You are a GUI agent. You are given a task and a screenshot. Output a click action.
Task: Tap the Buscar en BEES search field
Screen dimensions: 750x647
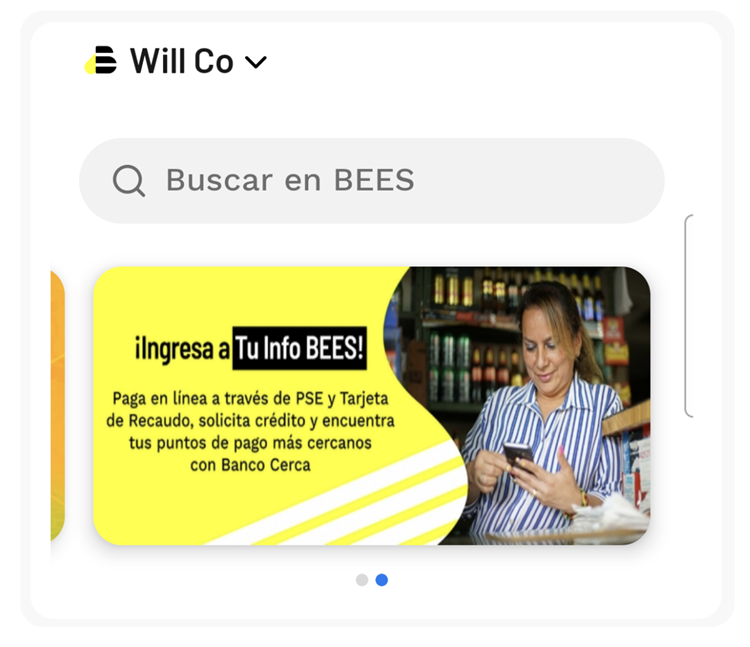[x=371, y=181]
